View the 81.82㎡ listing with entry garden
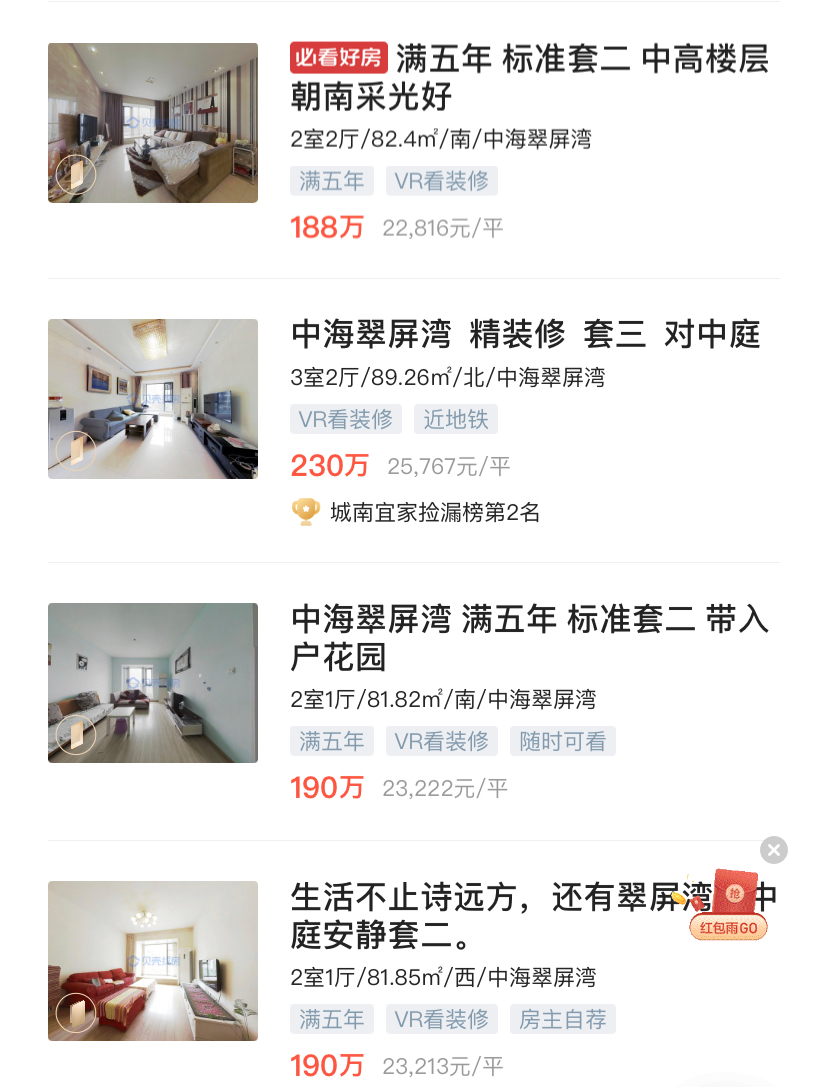Viewport: 828px width, 1087px height. tap(529, 637)
